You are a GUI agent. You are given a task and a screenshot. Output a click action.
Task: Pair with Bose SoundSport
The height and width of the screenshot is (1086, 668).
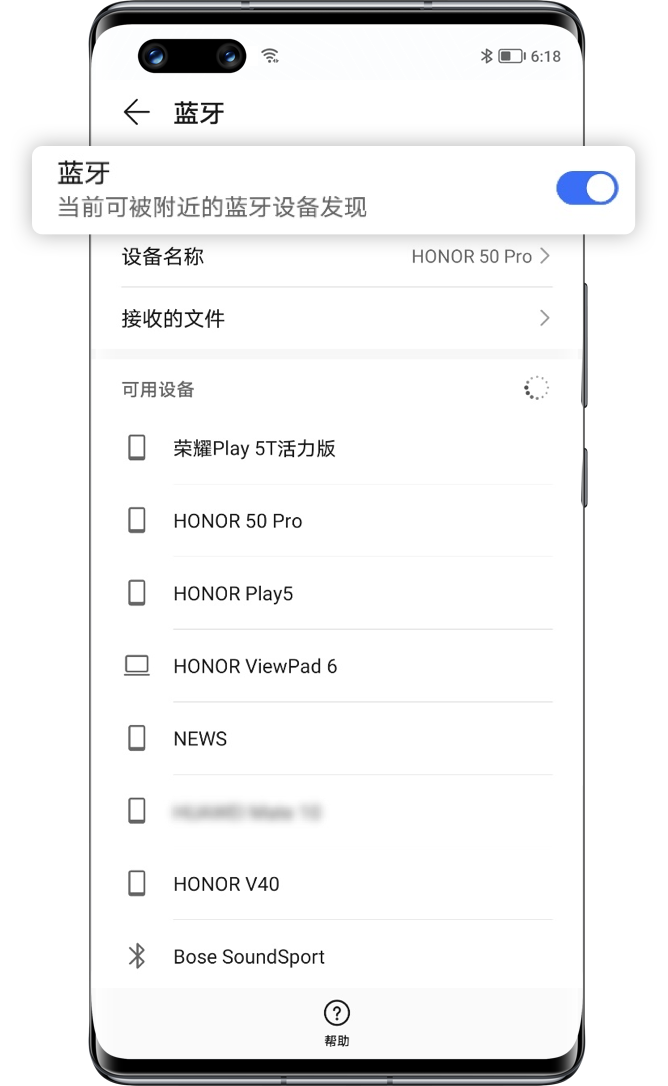point(336,957)
